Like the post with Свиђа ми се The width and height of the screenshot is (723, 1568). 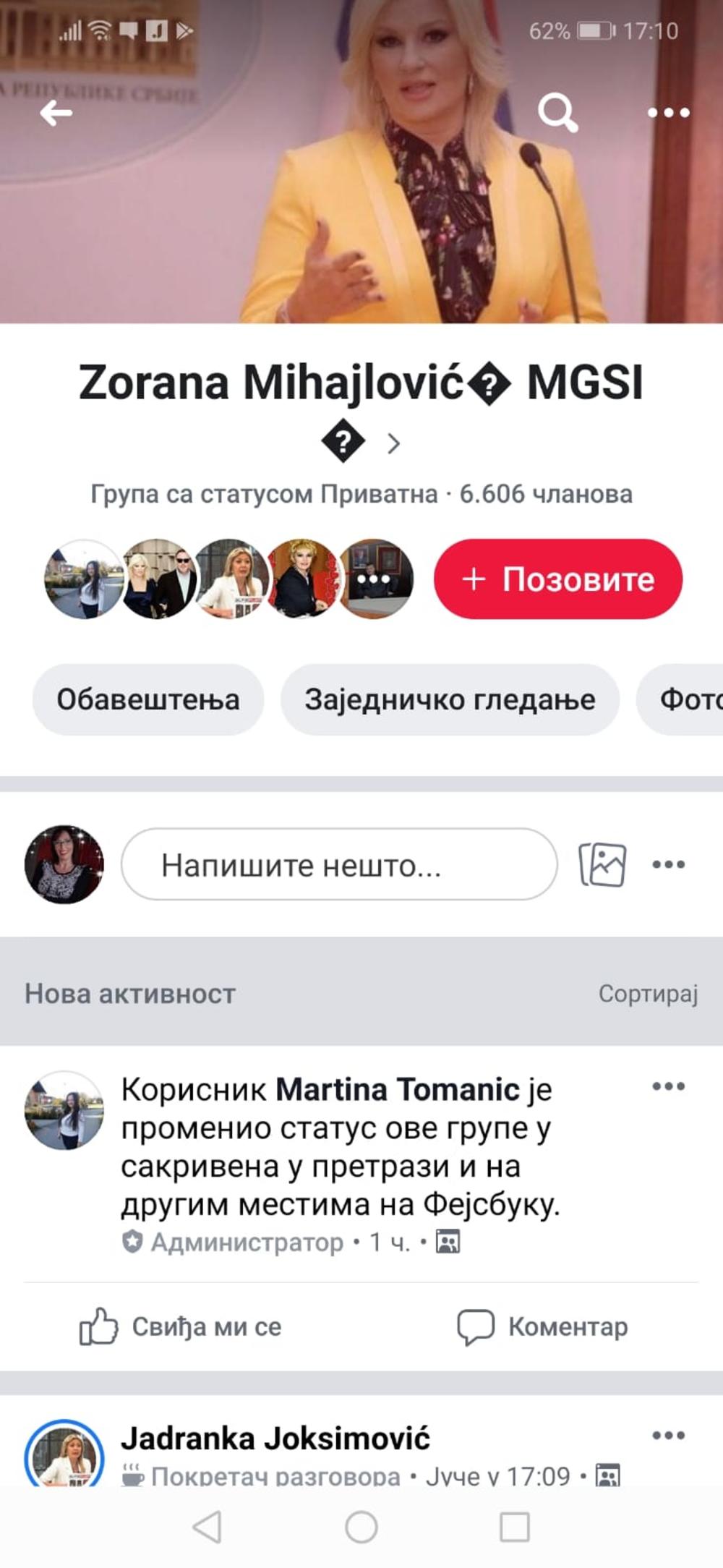(x=181, y=1326)
